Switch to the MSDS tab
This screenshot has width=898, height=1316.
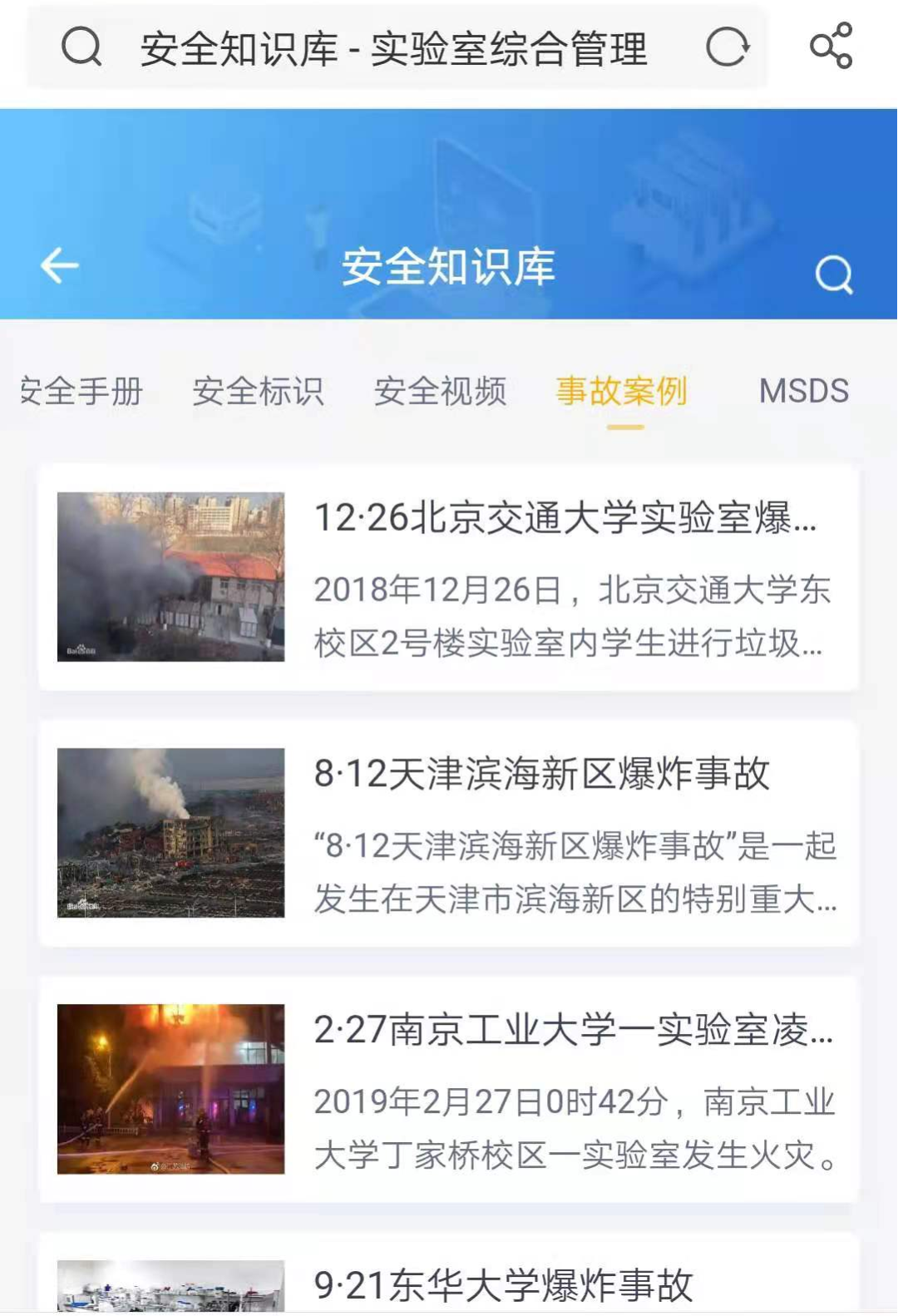[x=803, y=391]
